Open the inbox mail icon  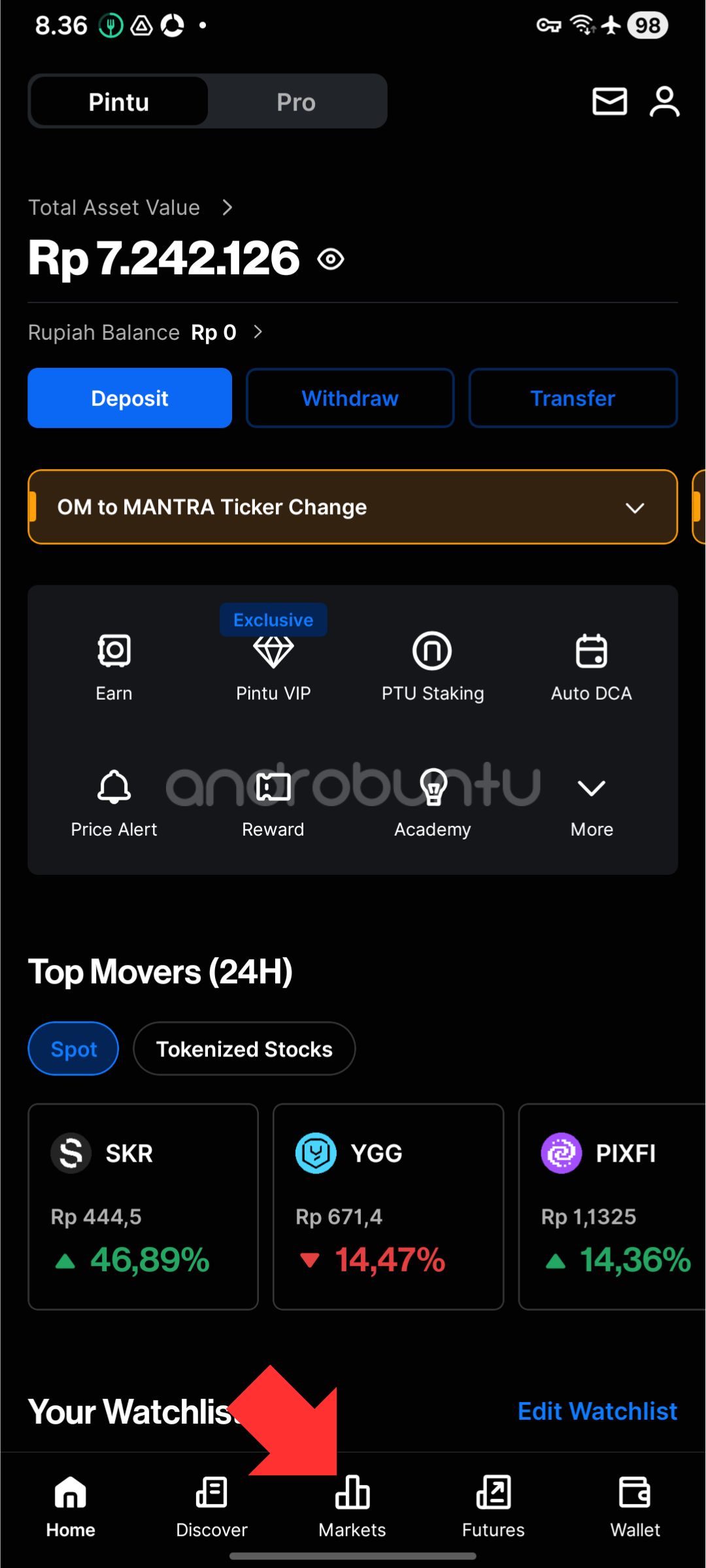point(609,102)
